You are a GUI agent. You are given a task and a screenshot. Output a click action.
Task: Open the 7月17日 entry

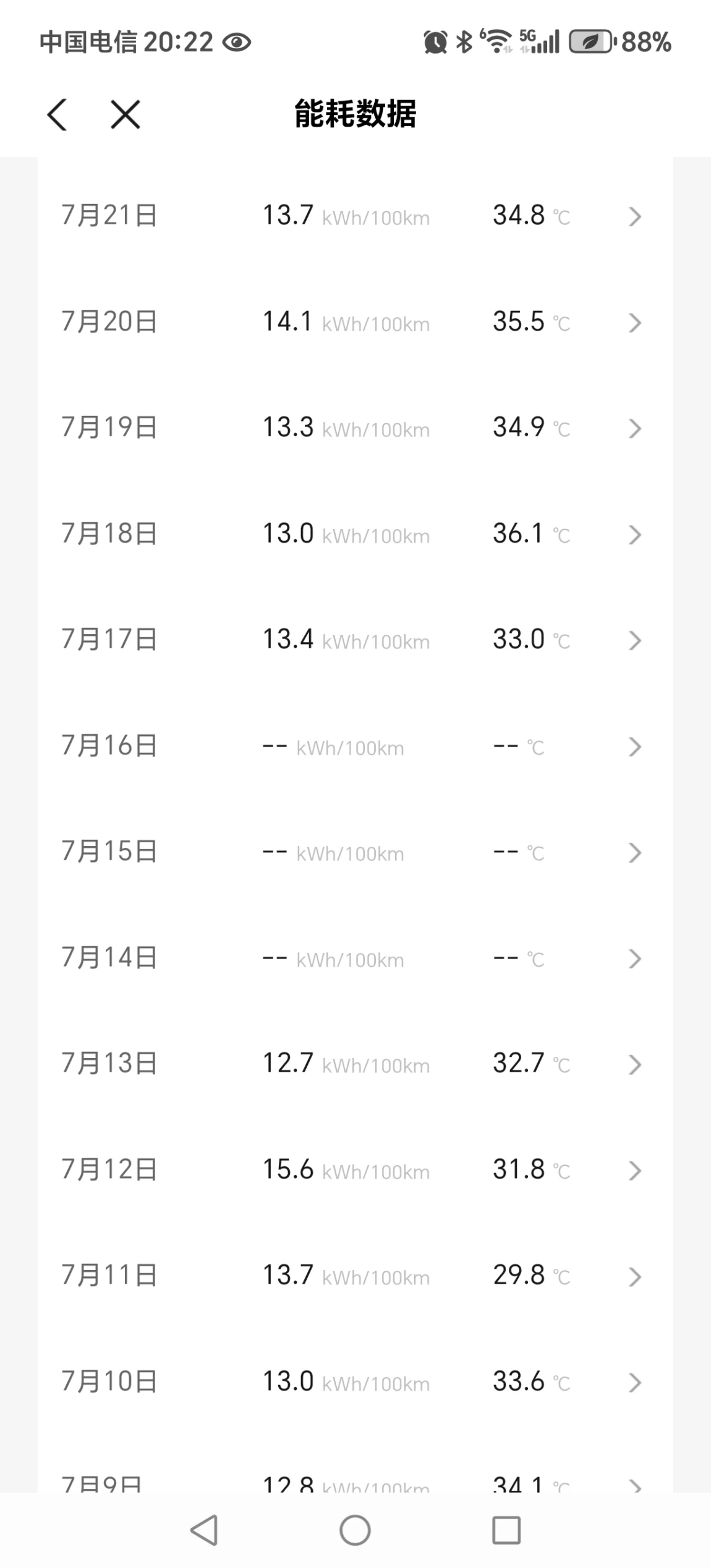(x=355, y=640)
